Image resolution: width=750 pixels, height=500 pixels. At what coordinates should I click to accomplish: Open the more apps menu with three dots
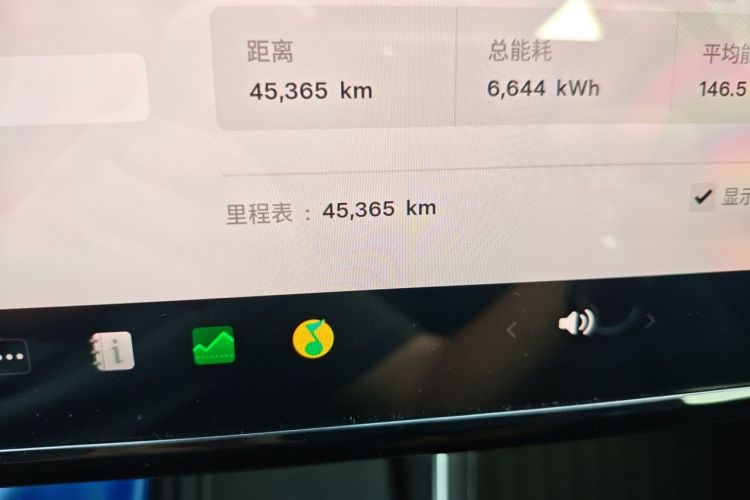coord(12,357)
